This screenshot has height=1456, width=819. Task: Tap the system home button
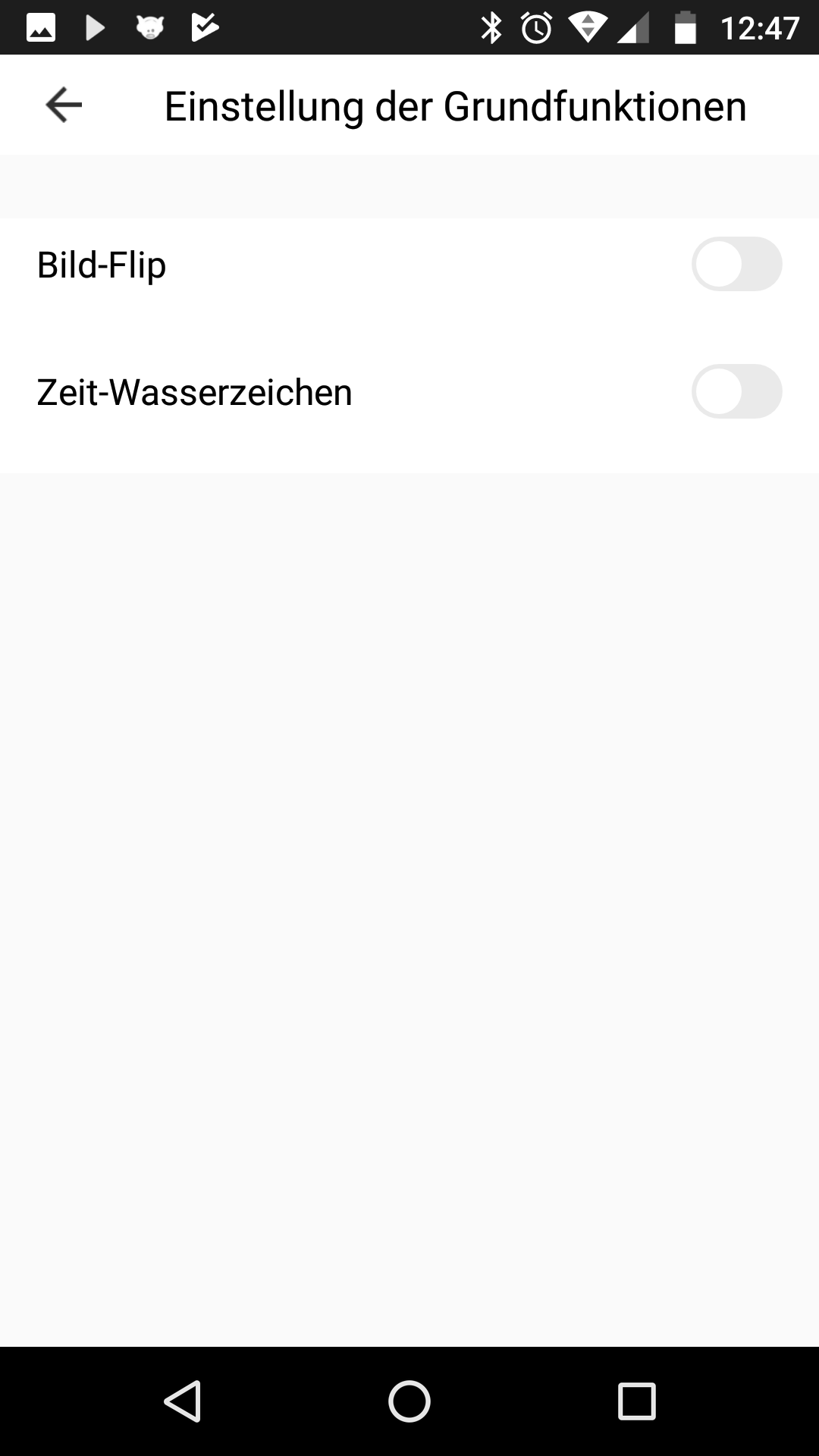tap(409, 1401)
